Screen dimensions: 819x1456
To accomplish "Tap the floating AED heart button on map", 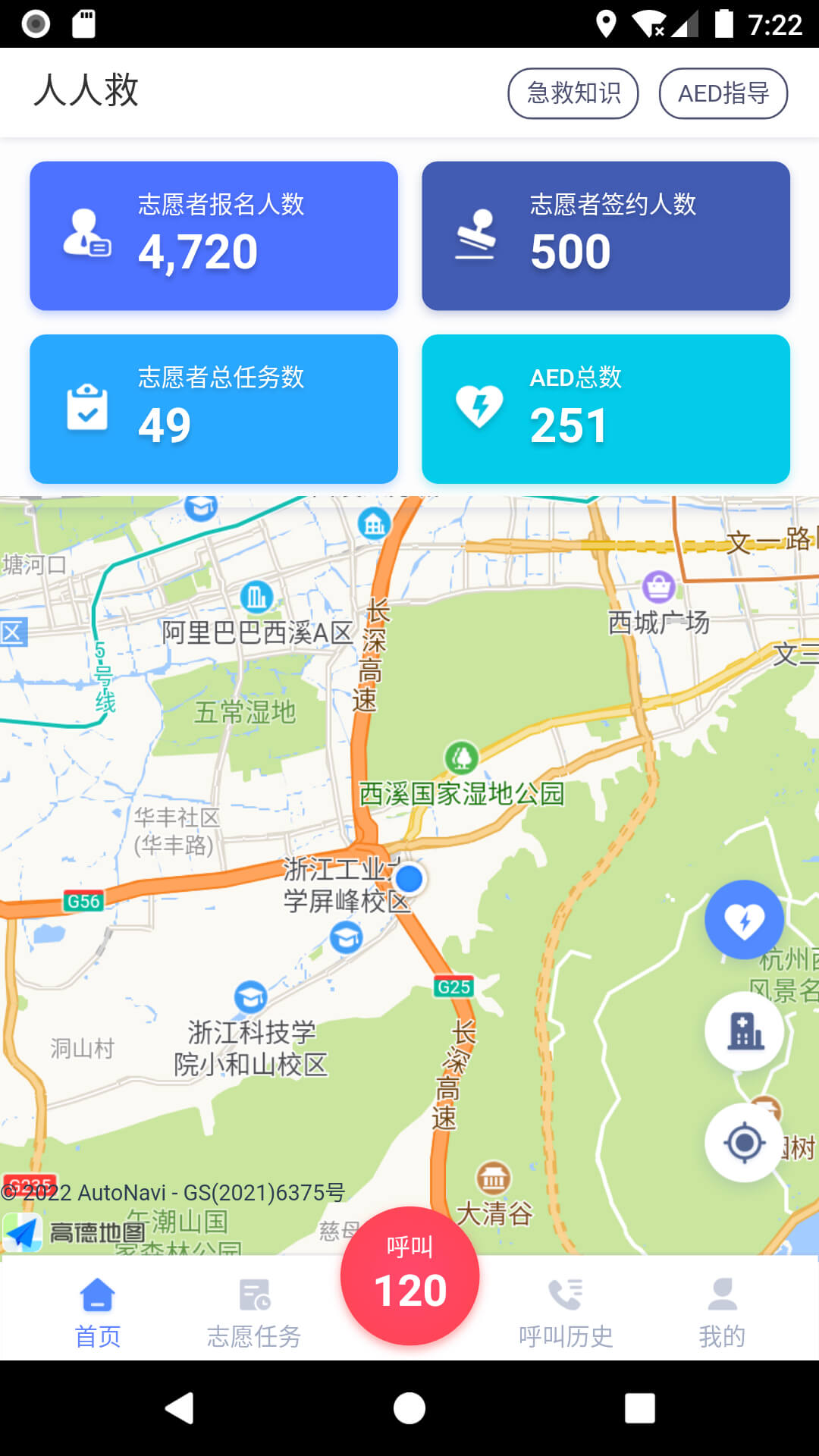I will [744, 920].
